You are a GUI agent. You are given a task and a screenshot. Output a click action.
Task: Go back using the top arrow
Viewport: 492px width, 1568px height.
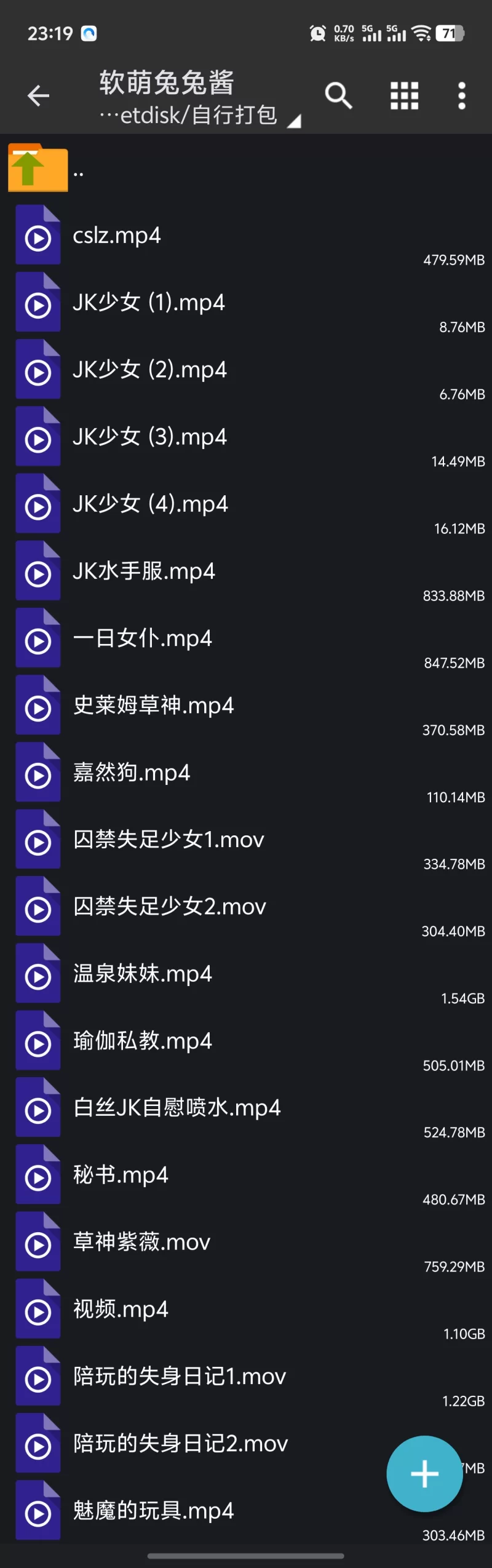tap(38, 96)
